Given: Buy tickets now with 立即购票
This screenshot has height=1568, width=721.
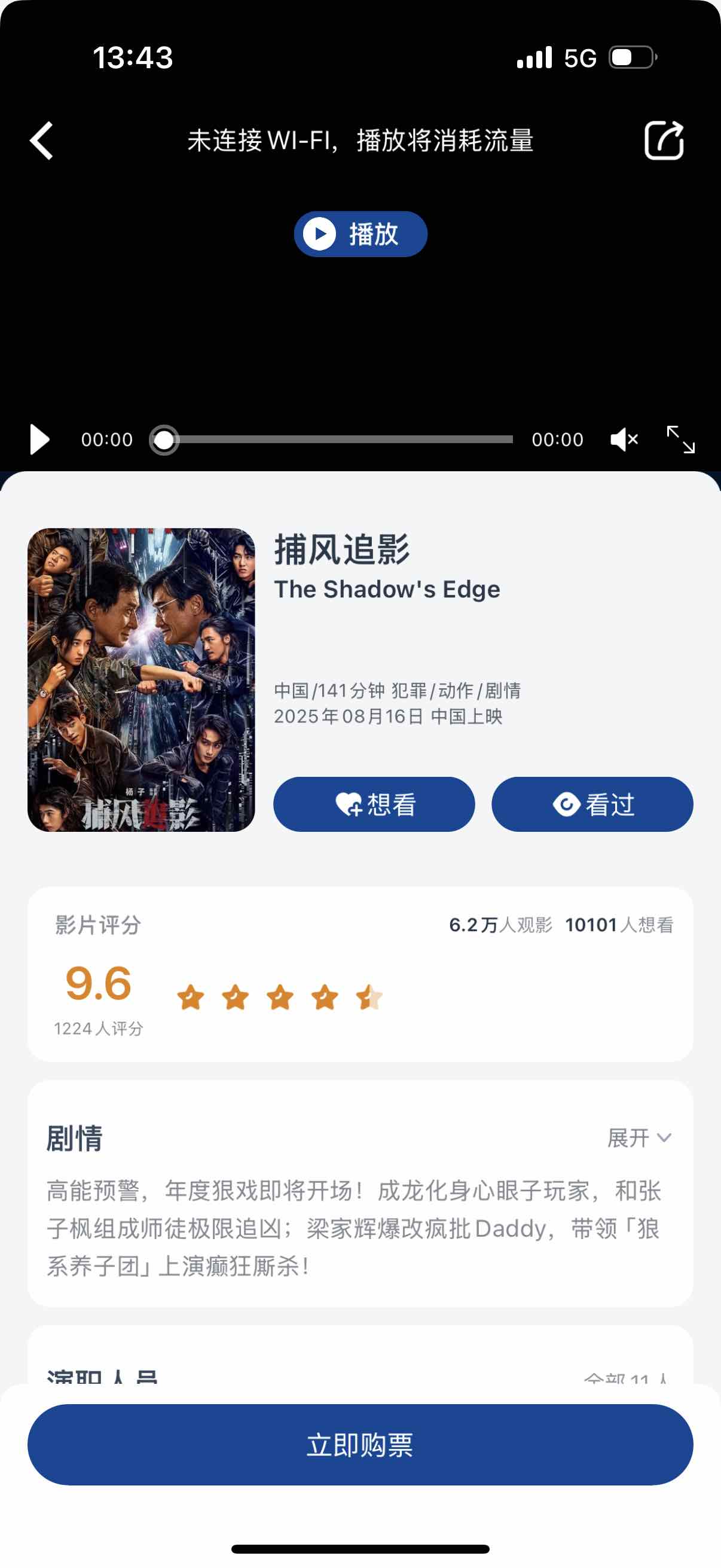Looking at the screenshot, I should coord(360,1444).
